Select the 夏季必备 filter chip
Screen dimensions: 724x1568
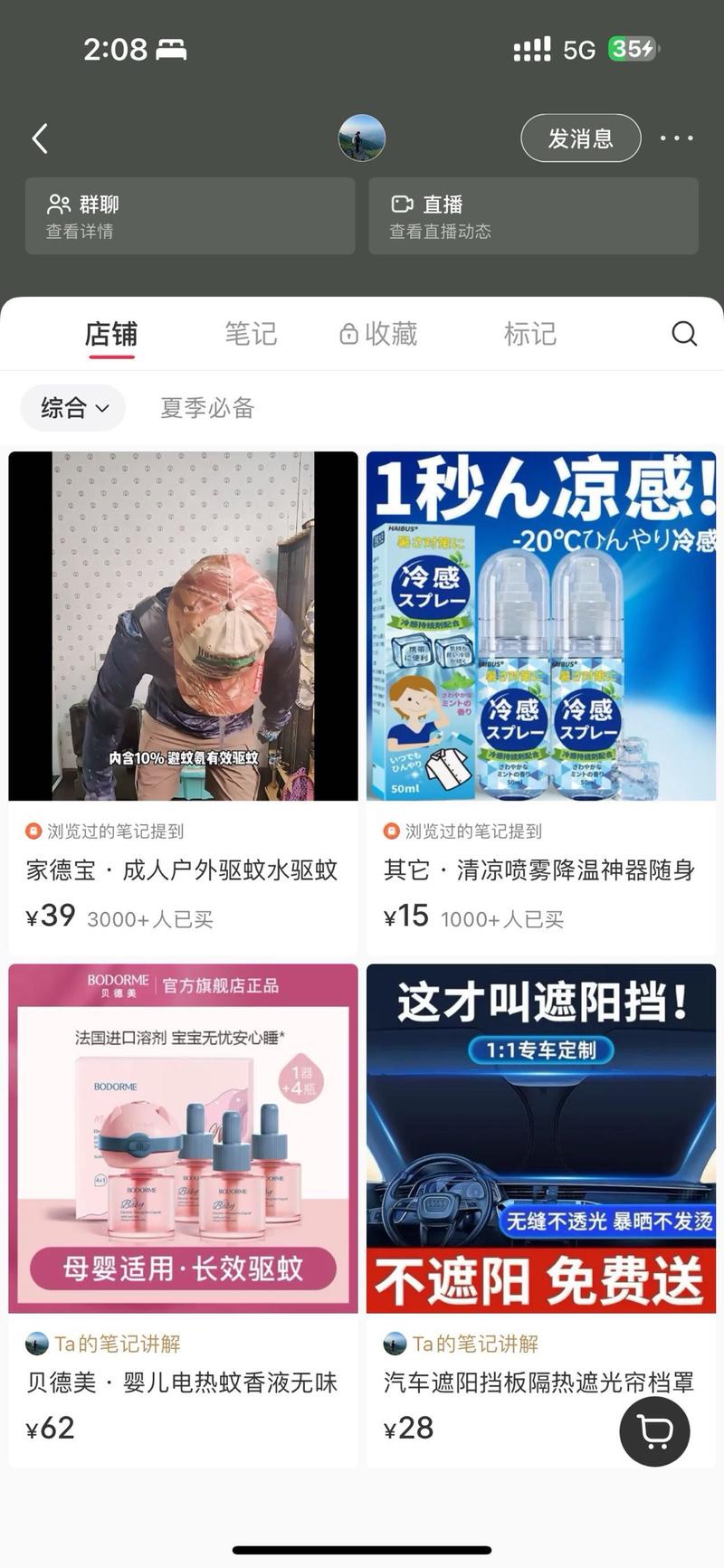[x=207, y=408]
